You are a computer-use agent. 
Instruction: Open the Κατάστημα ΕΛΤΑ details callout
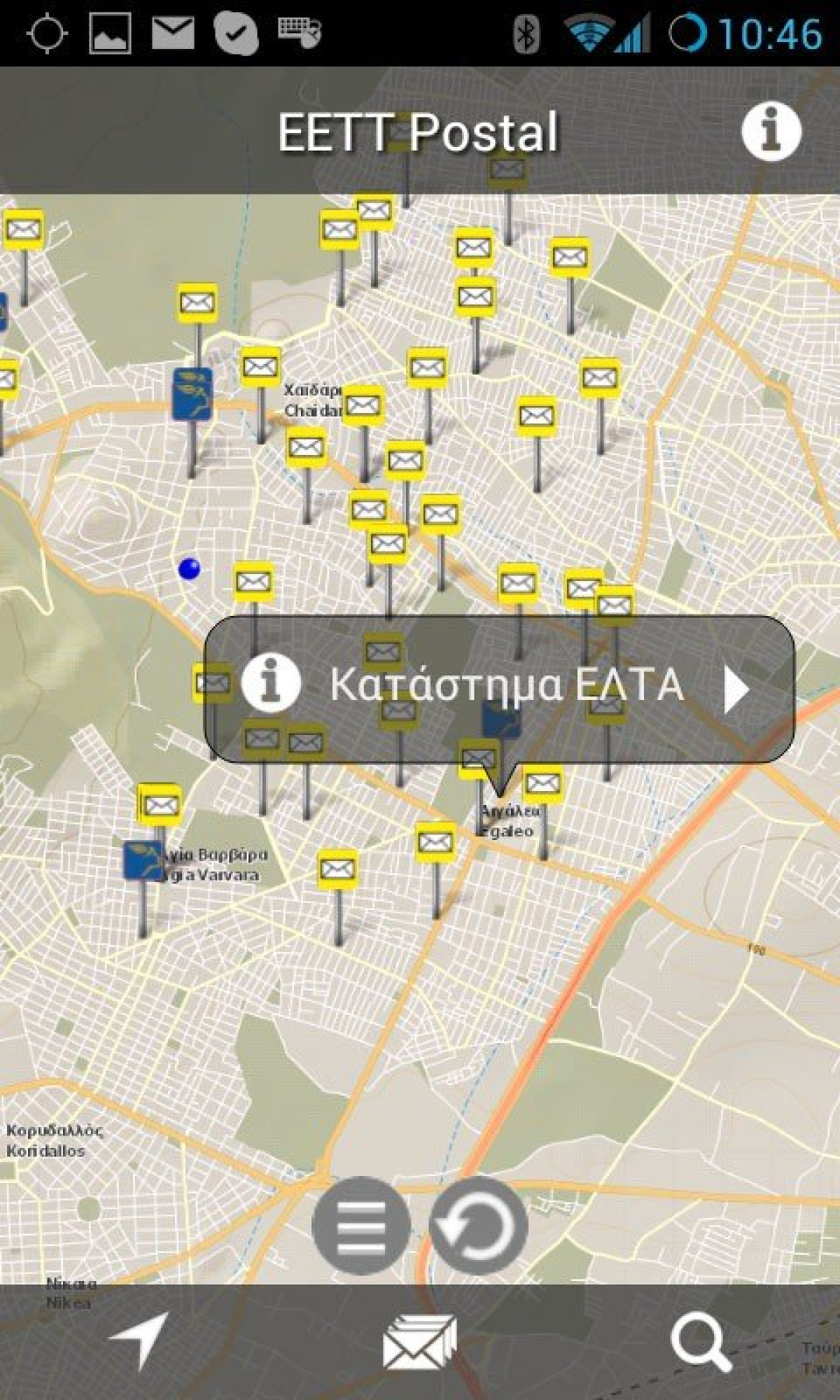click(499, 688)
